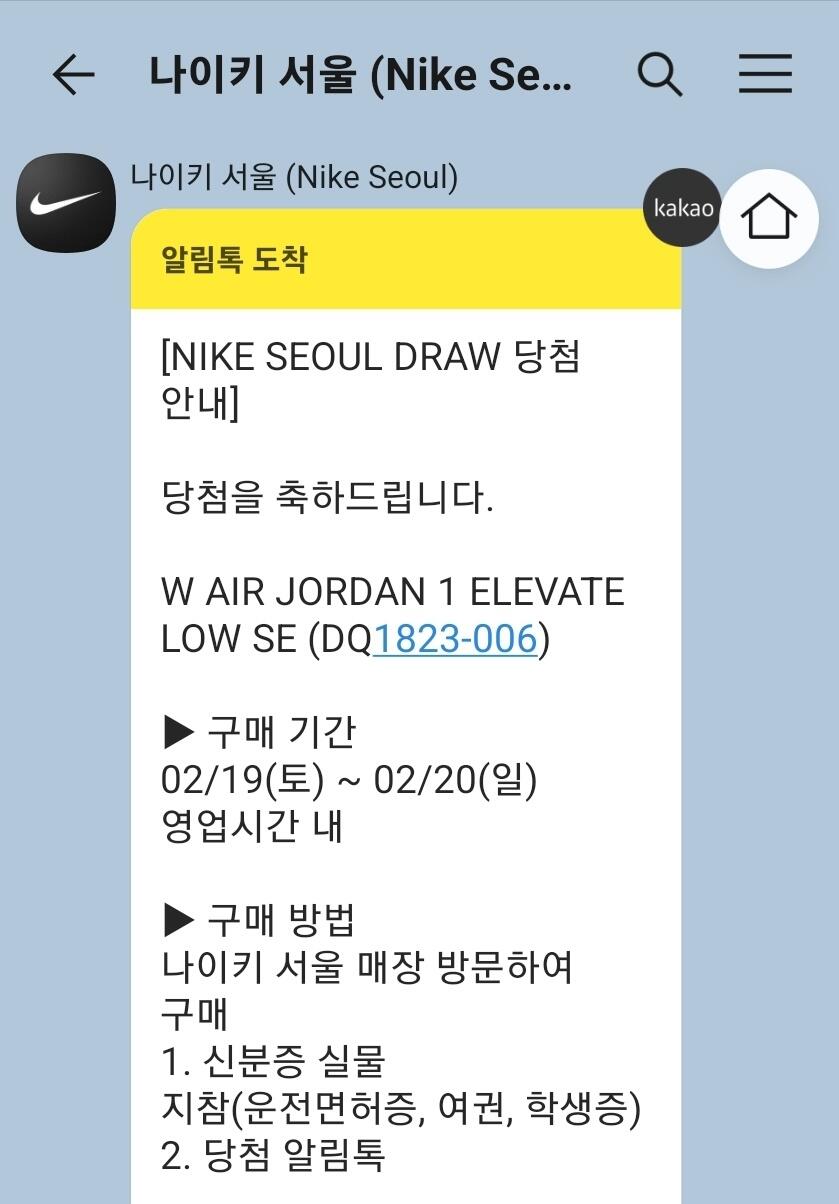
Task: Open the chat's hamburger menu
Action: click(765, 74)
